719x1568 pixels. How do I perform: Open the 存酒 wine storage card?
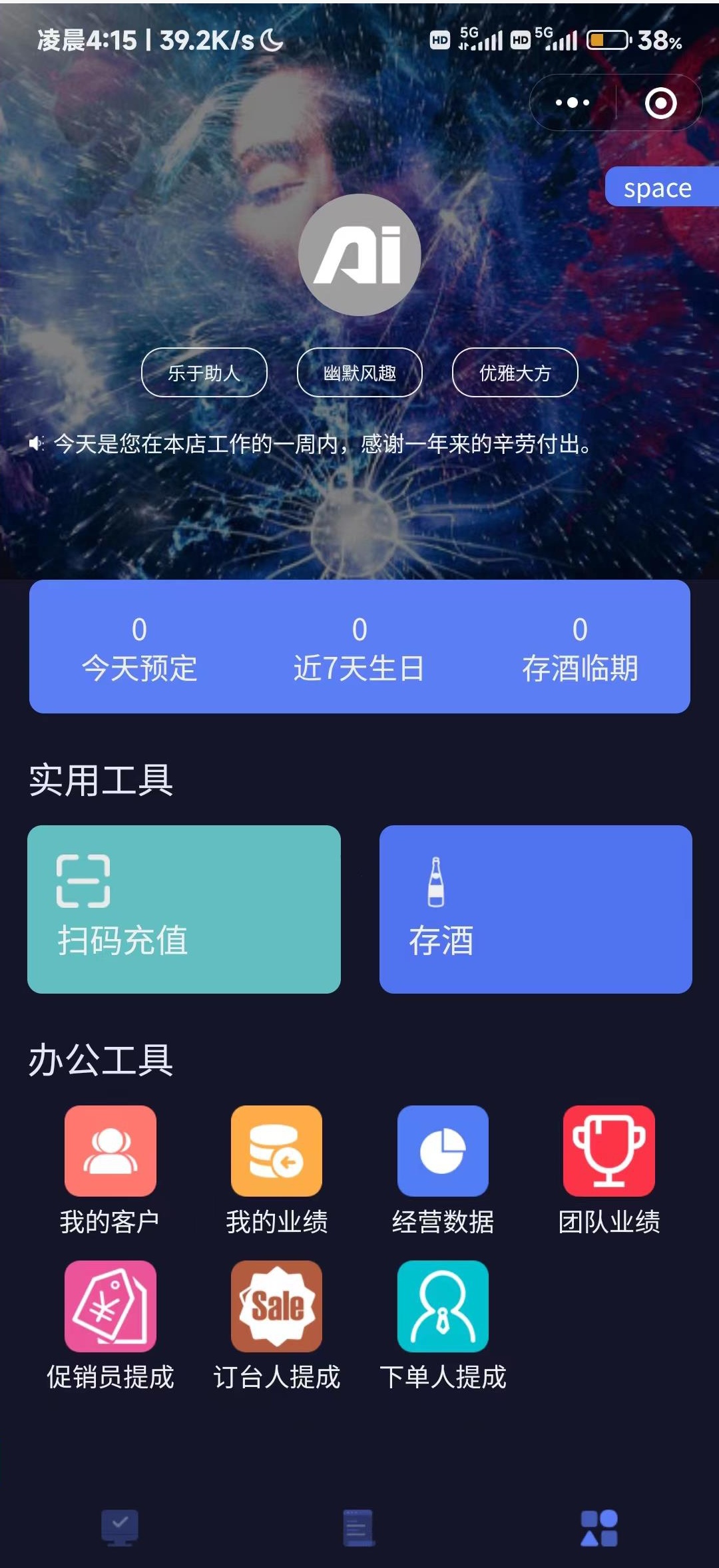pyautogui.click(x=536, y=909)
